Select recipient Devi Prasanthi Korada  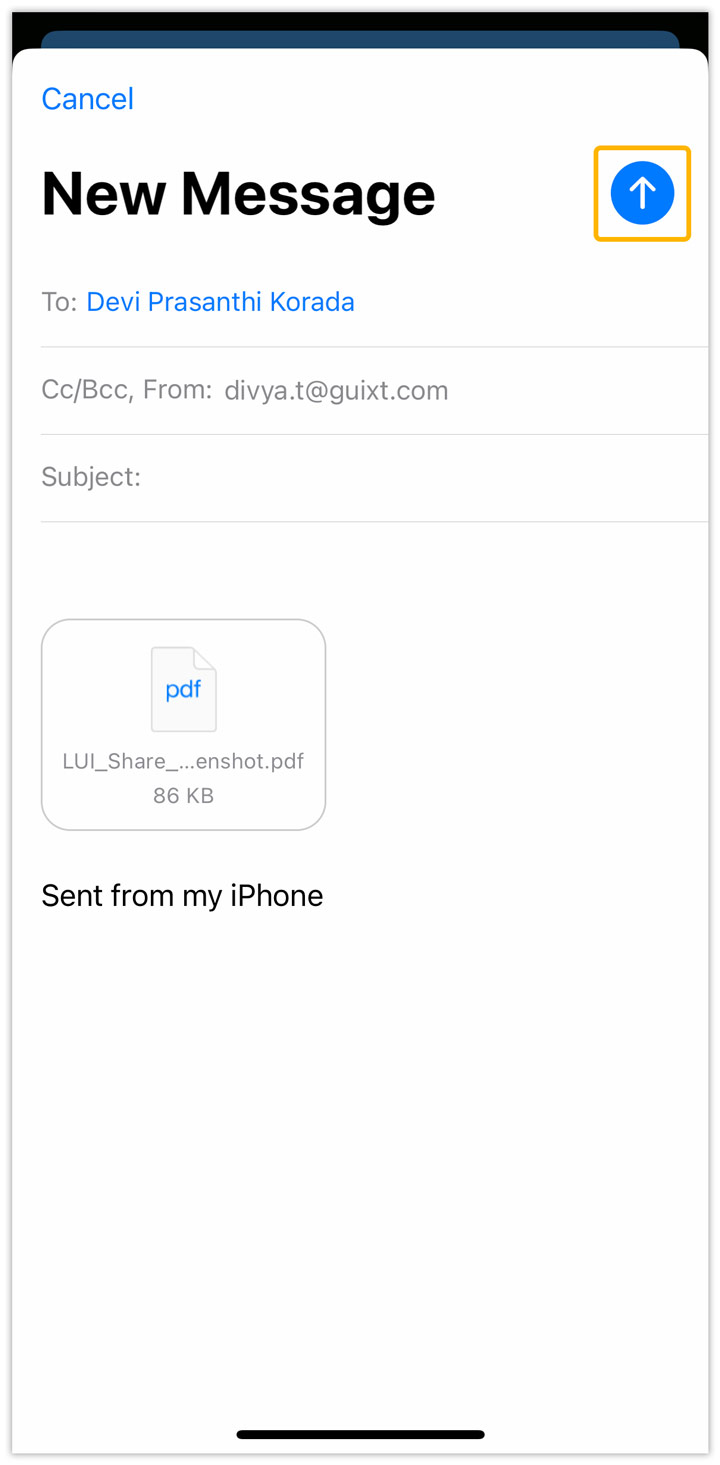click(220, 302)
